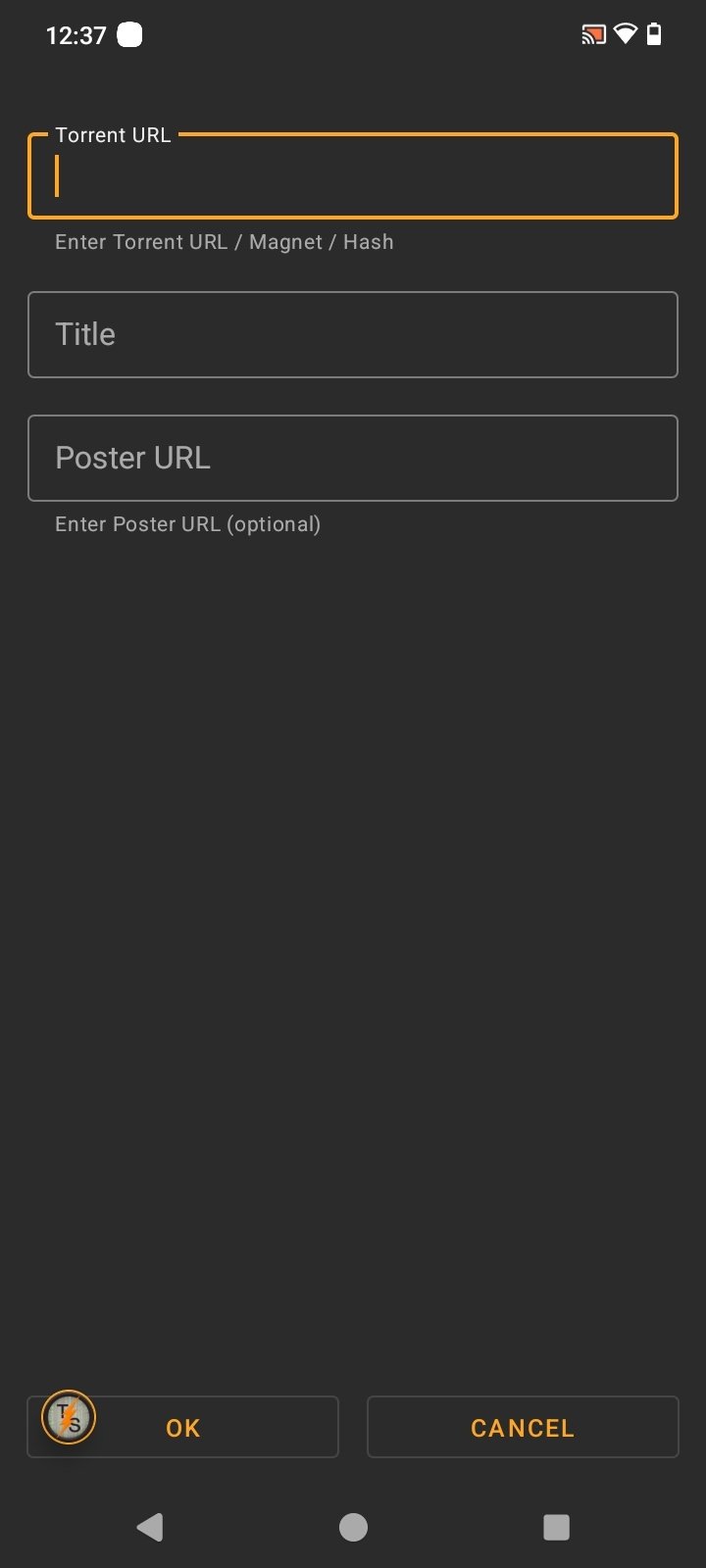Tap the Title input field
Image resolution: width=706 pixels, height=1568 pixels.
coord(353,334)
